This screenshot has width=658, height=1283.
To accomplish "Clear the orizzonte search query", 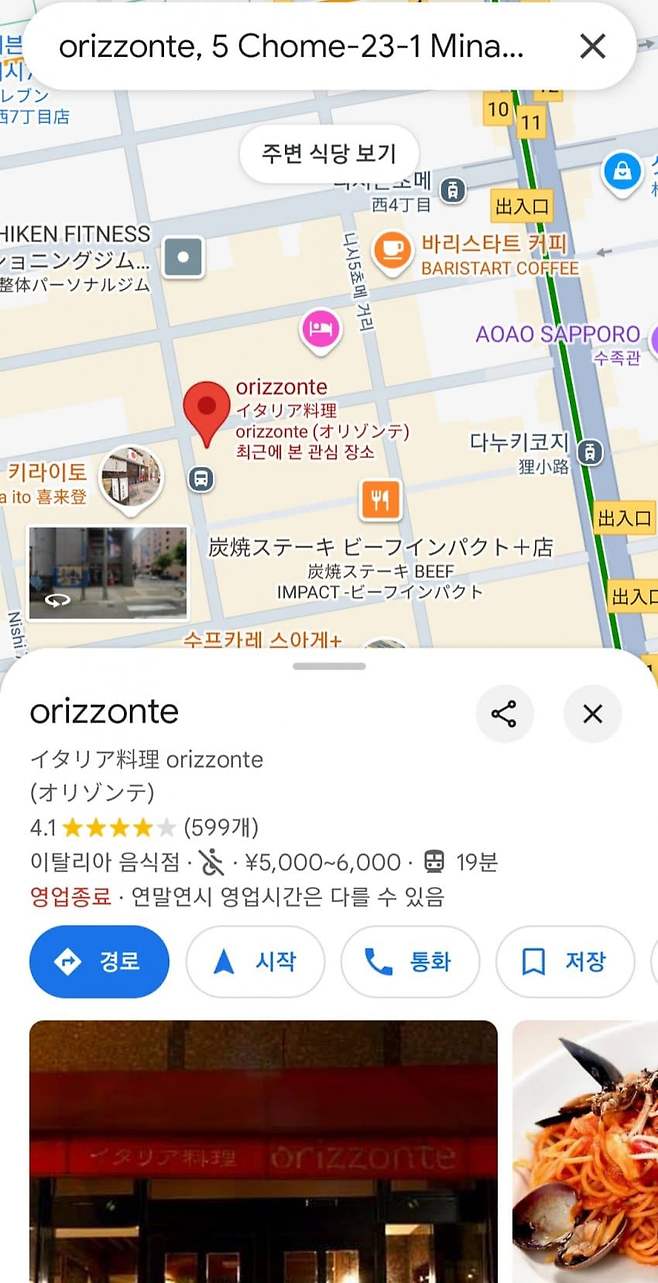I will (x=593, y=46).
